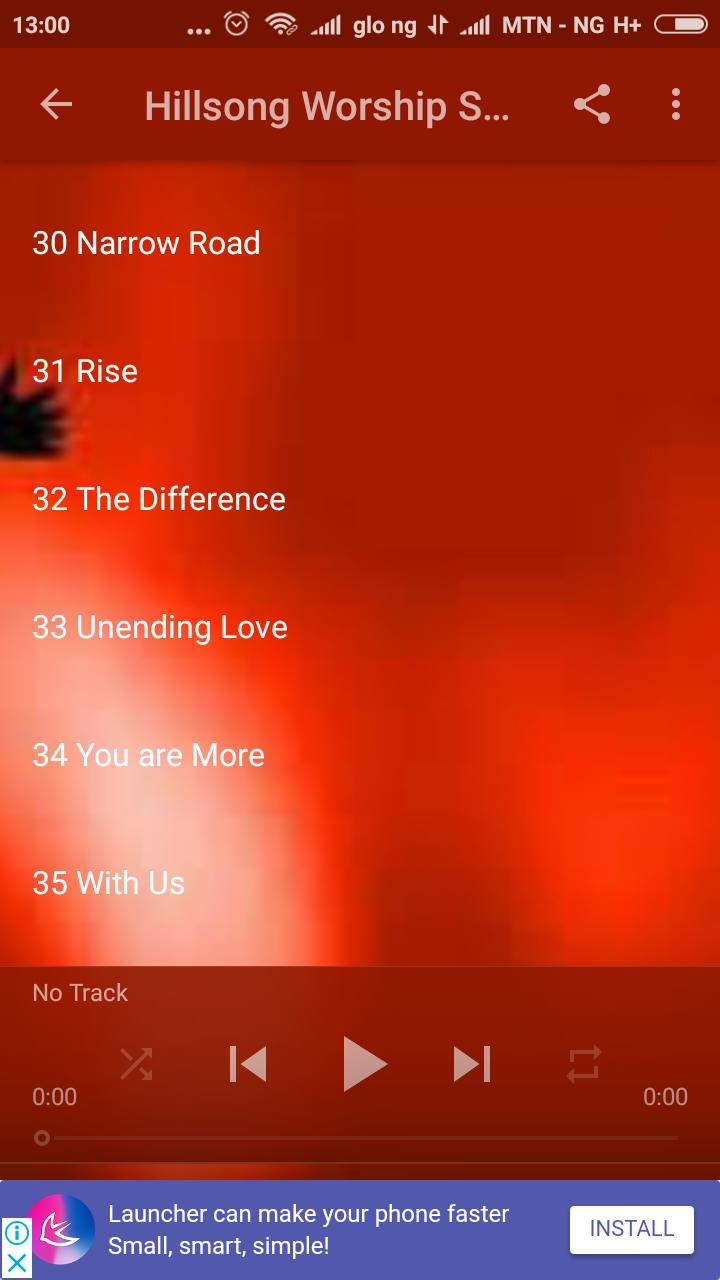
Task: Start the song 35 With Us
Action: (108, 883)
